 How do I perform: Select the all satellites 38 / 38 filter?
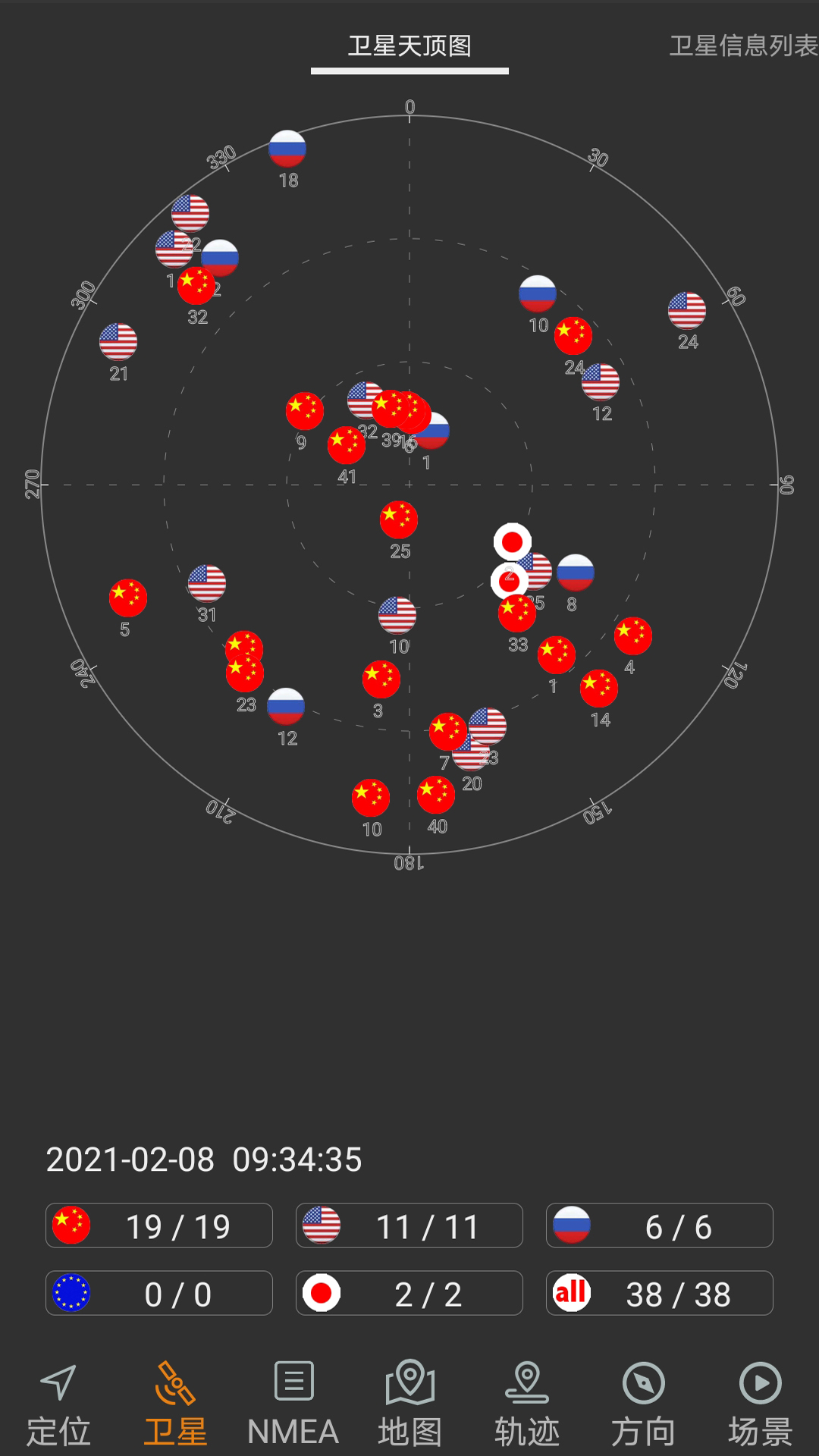660,1293
